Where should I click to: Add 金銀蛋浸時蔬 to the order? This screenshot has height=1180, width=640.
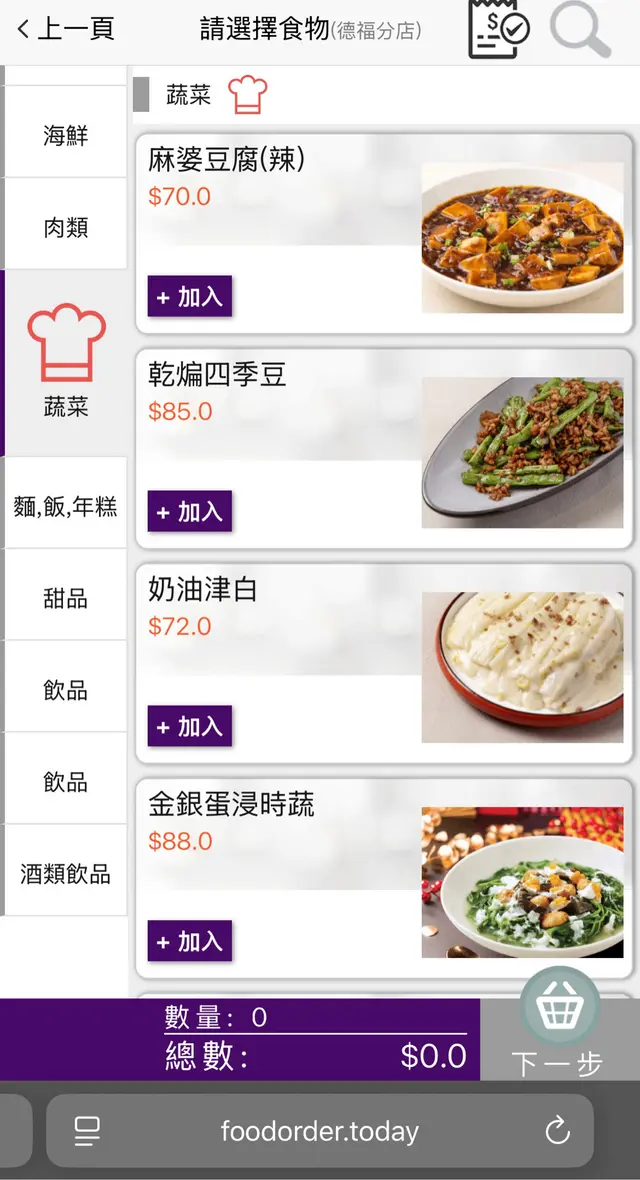190,942
